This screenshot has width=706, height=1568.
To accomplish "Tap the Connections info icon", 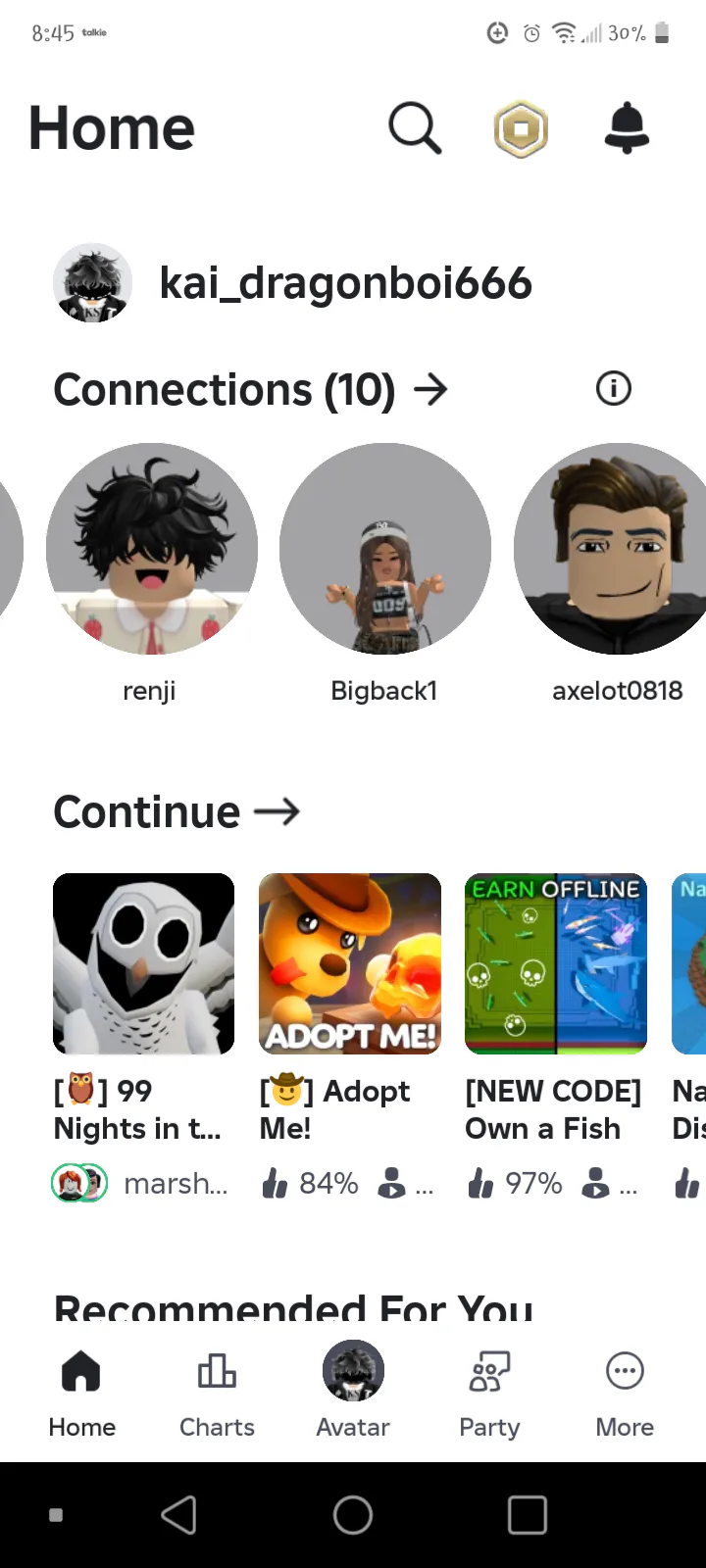I will coord(614,389).
